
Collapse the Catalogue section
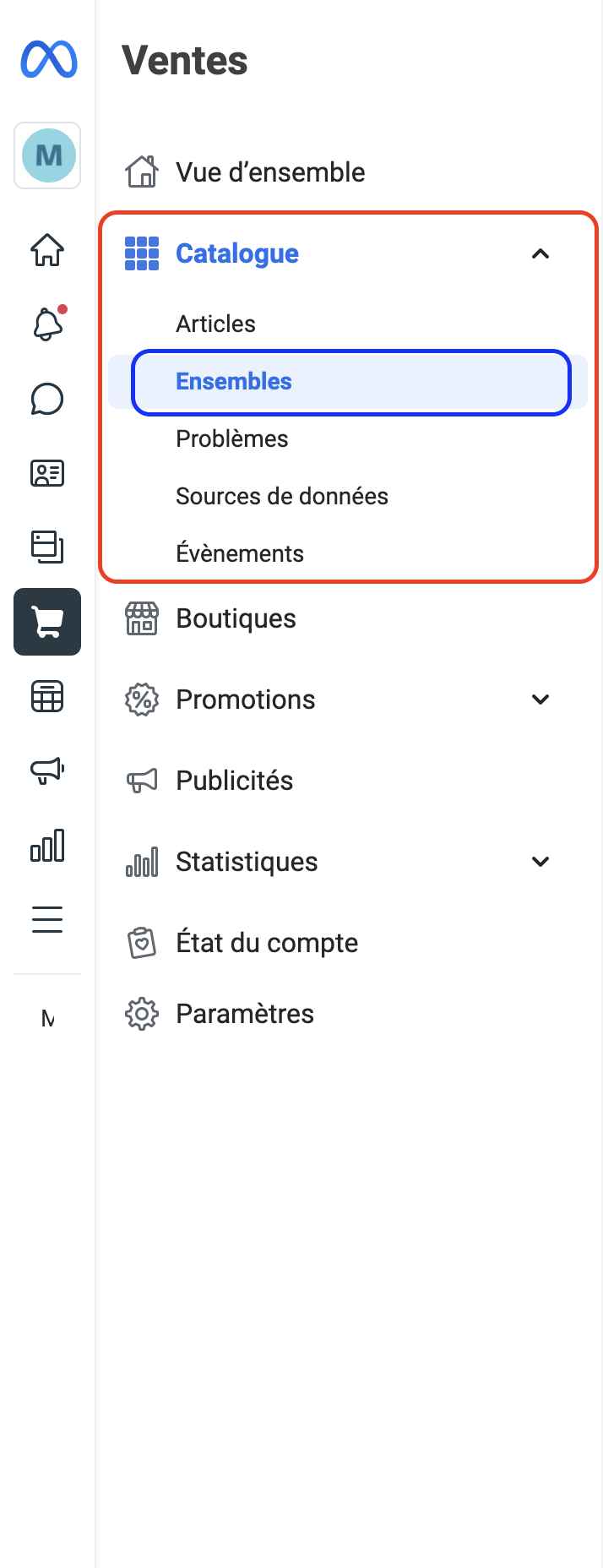(541, 253)
